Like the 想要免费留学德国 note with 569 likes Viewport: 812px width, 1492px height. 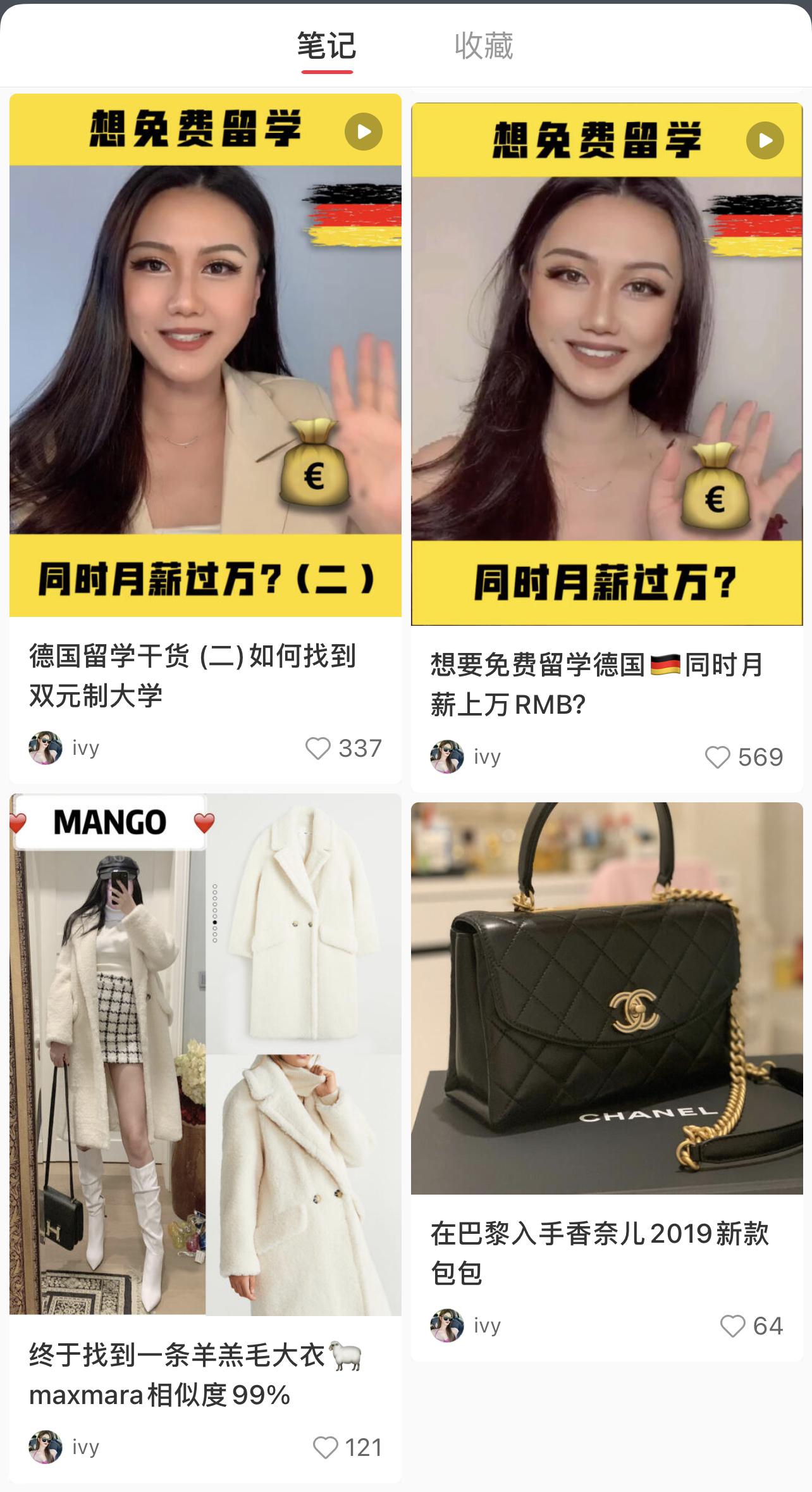[718, 757]
